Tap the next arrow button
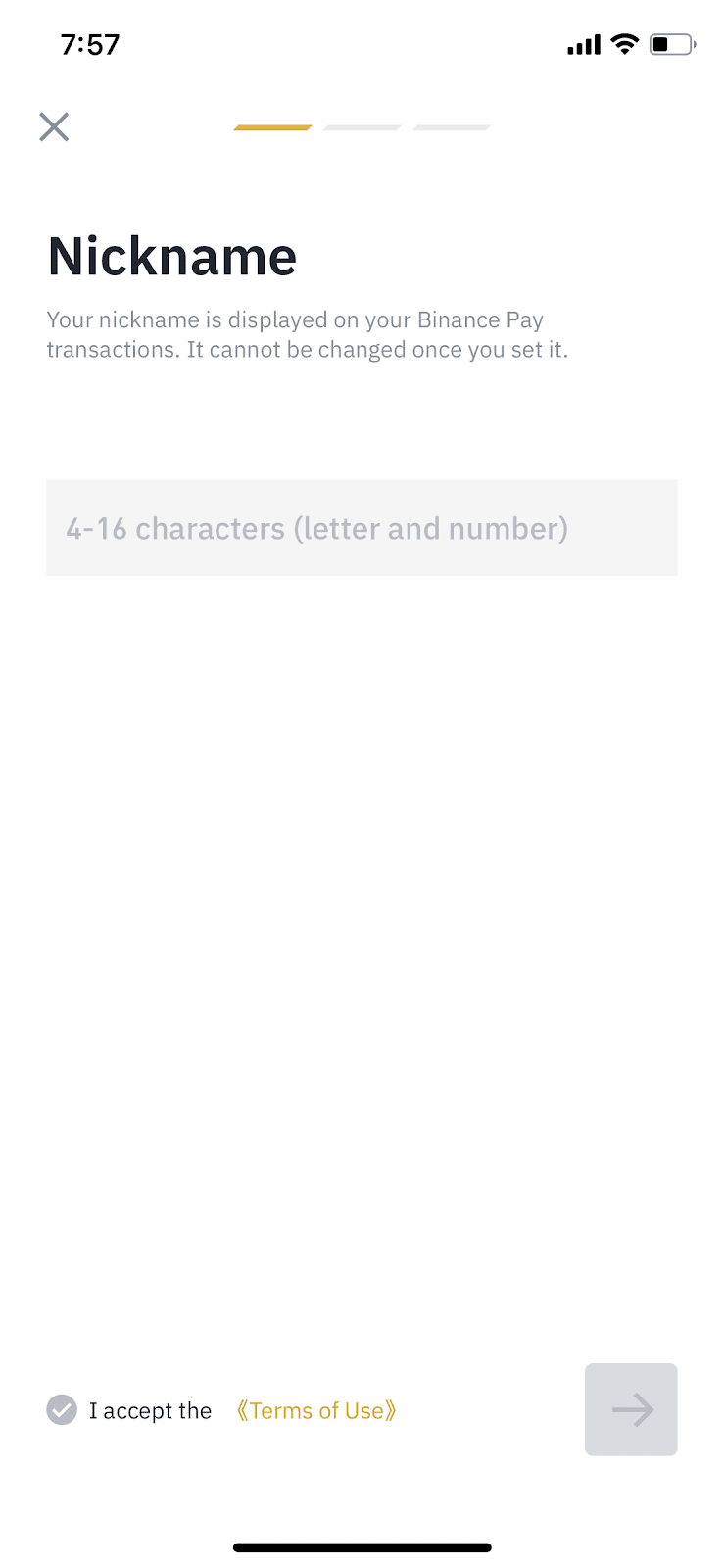Screen dimensions: 724x1568 631,1409
